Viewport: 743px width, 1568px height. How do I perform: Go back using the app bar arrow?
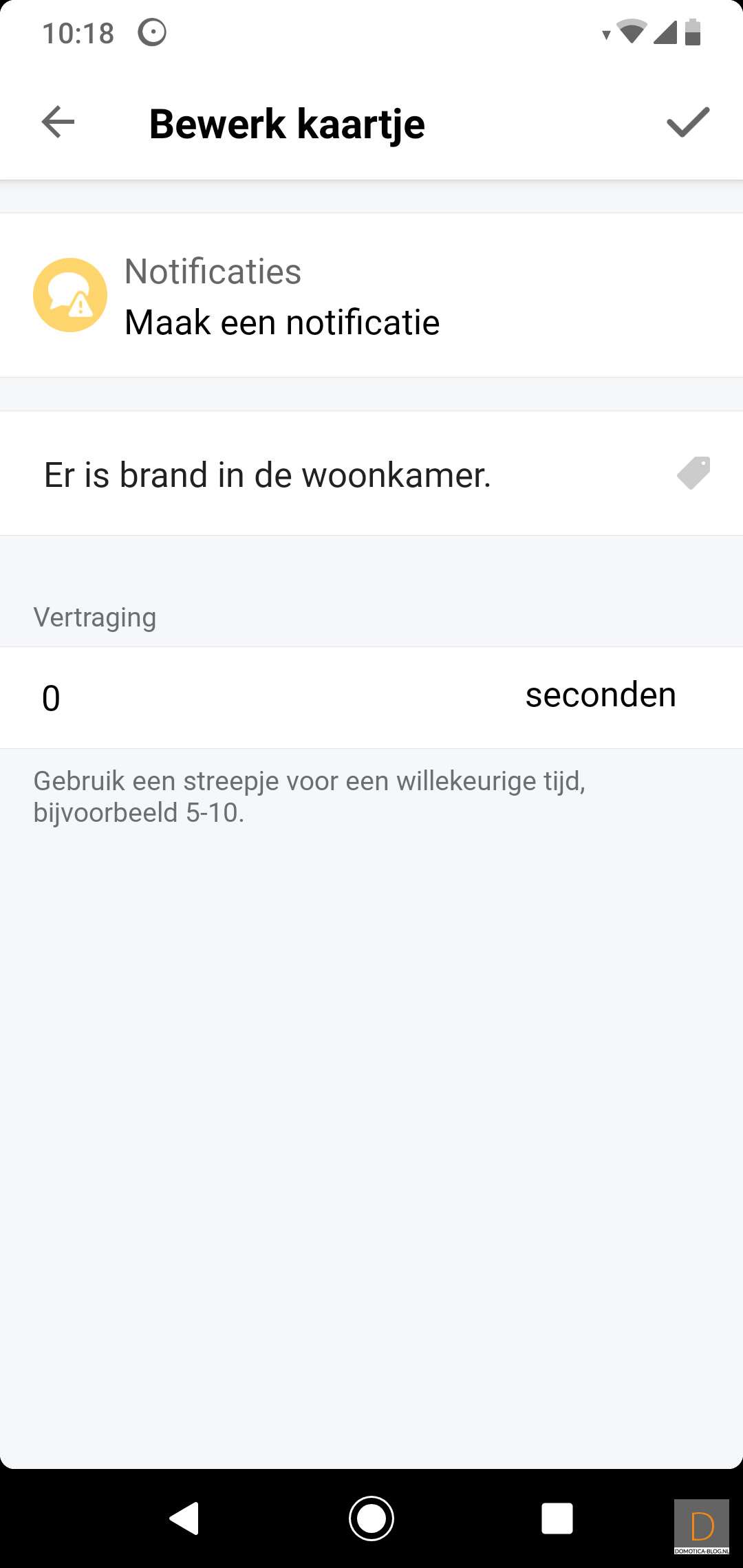pos(58,122)
